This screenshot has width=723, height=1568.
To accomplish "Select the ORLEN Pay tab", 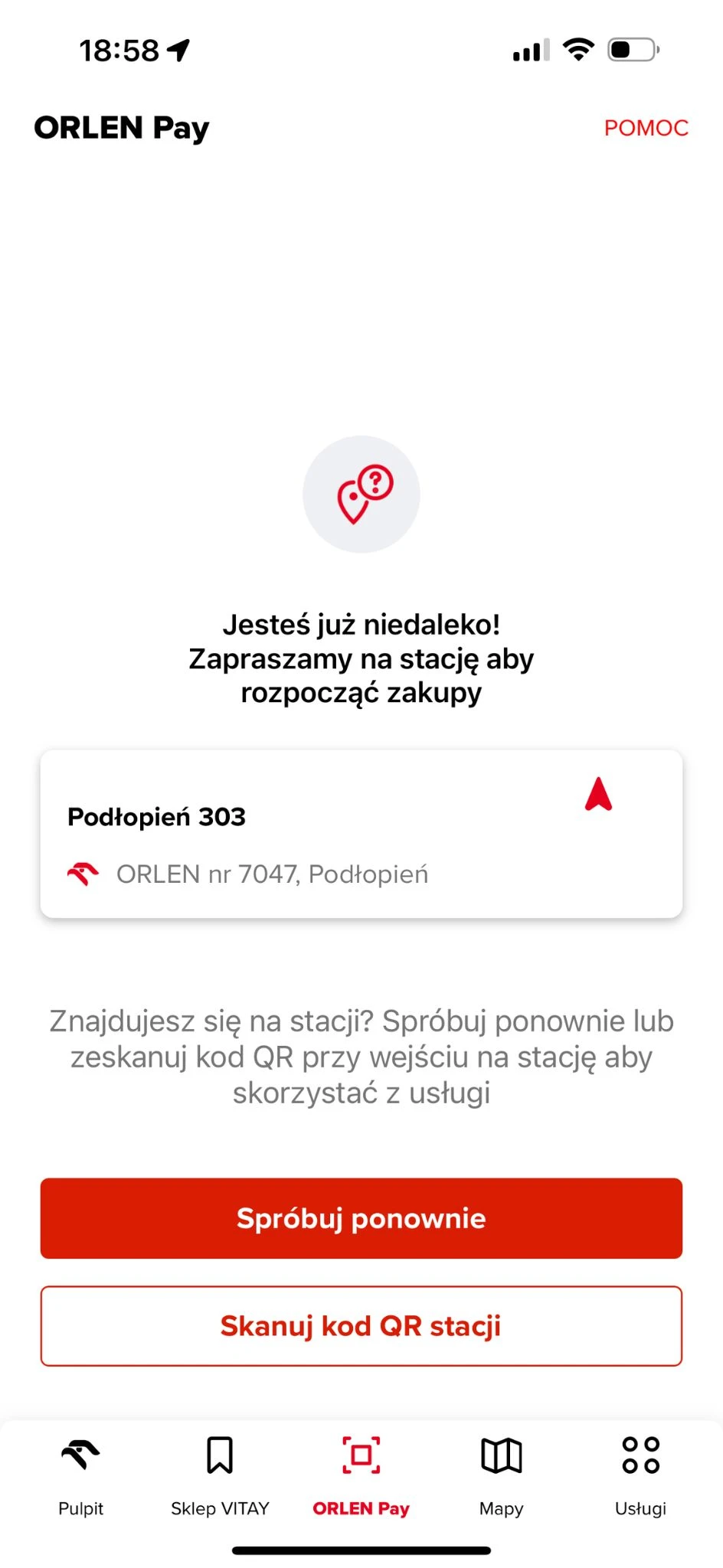I will pos(361,1475).
